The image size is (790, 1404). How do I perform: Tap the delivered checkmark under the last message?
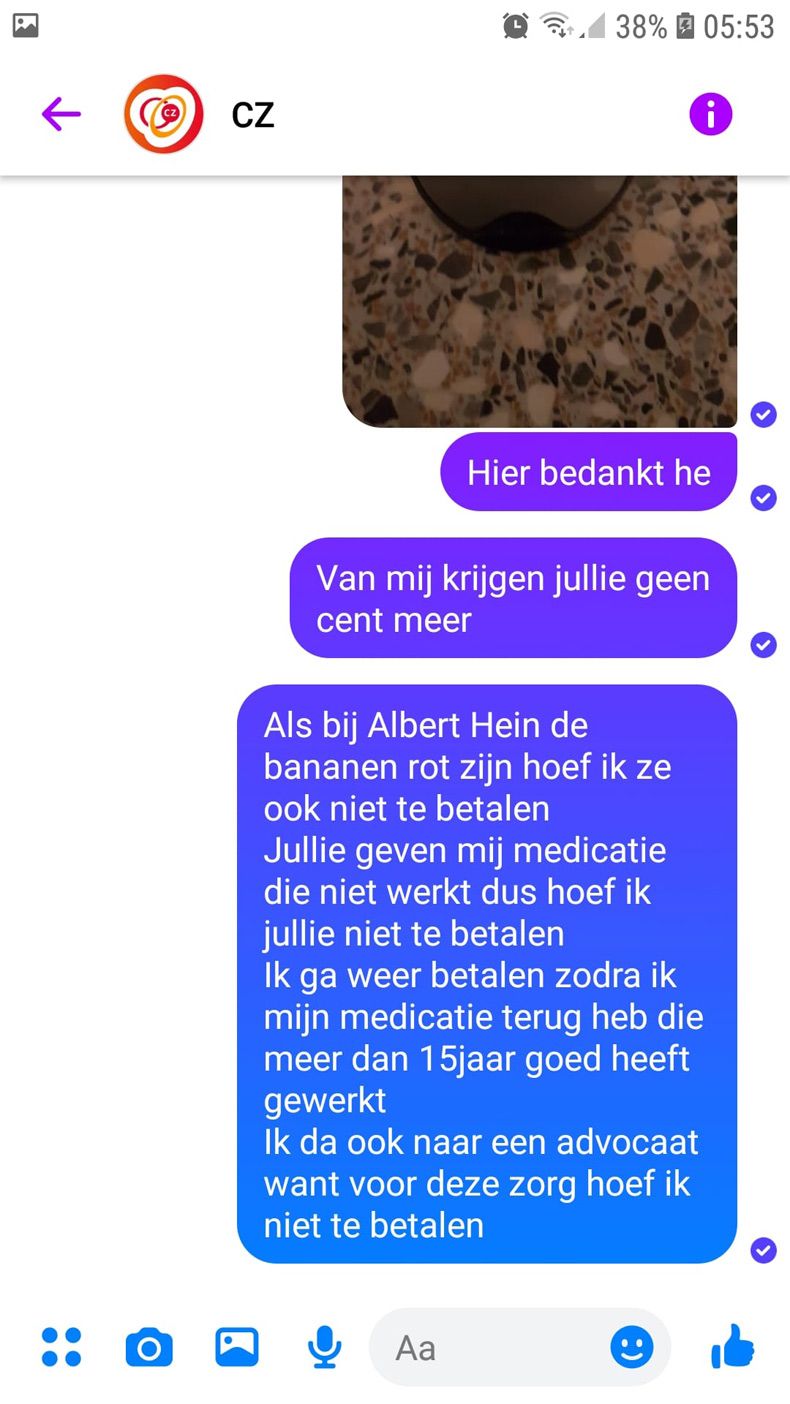coord(763,1250)
